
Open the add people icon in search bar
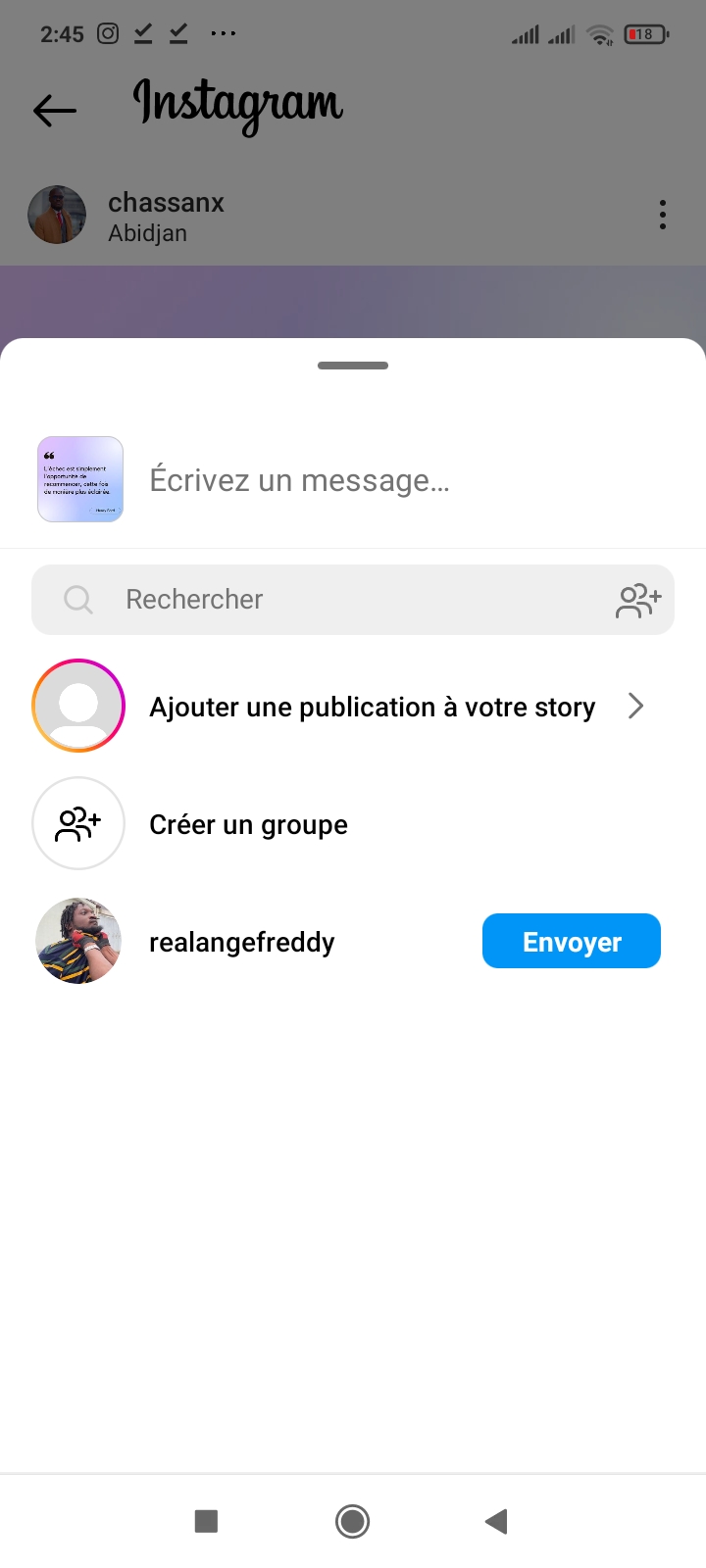coord(638,600)
